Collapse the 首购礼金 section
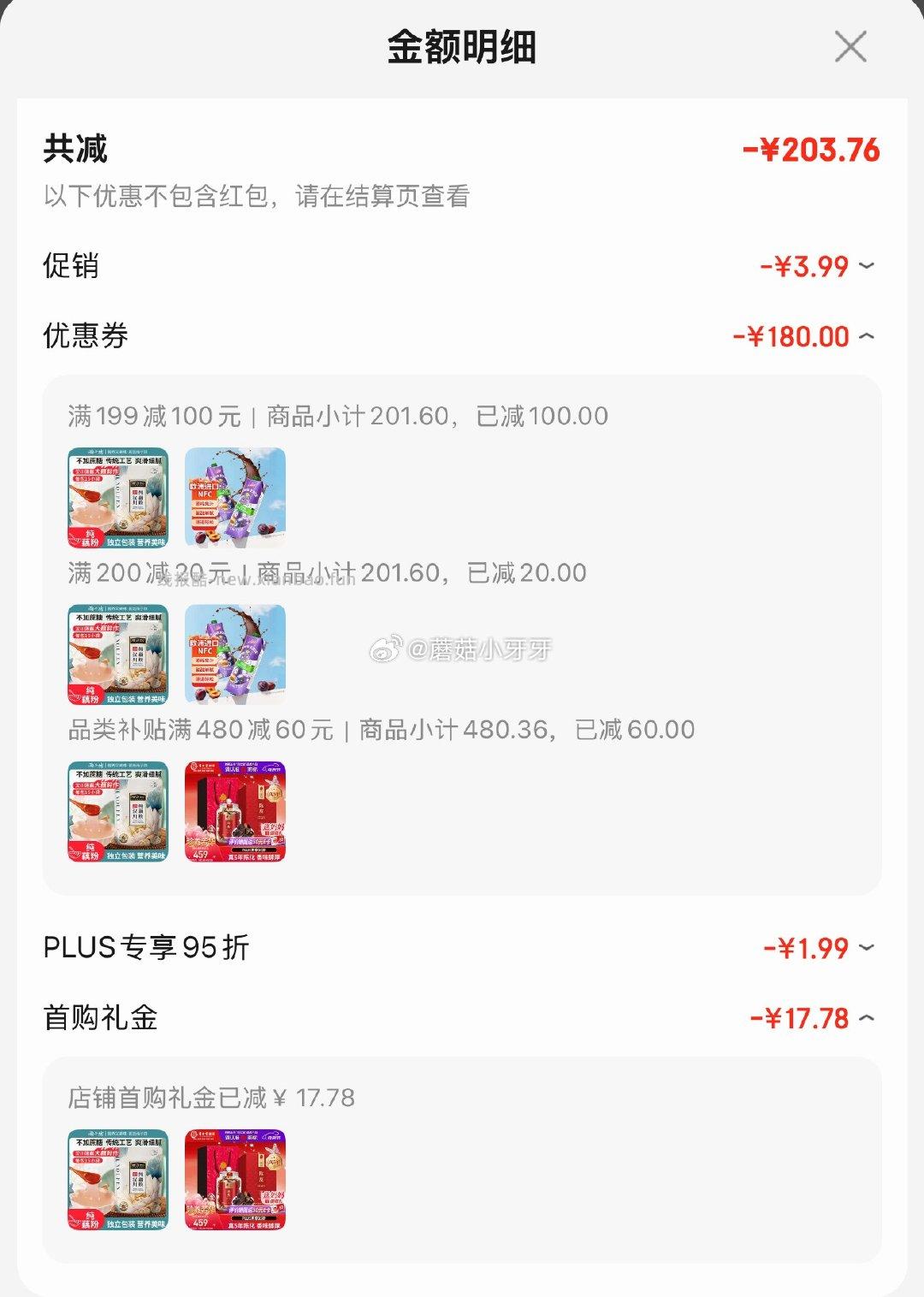 click(x=867, y=1020)
